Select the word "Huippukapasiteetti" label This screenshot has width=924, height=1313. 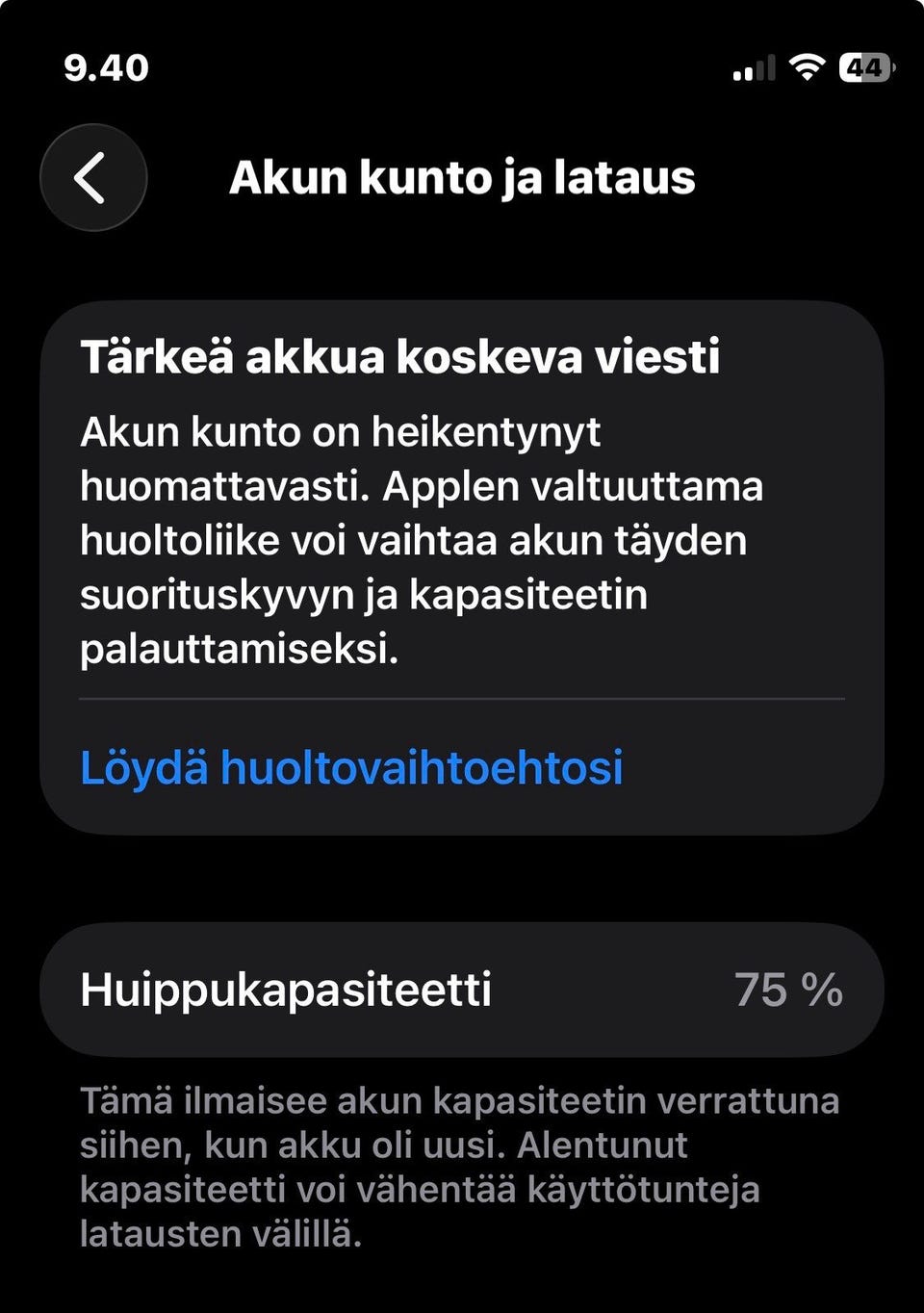tap(286, 989)
